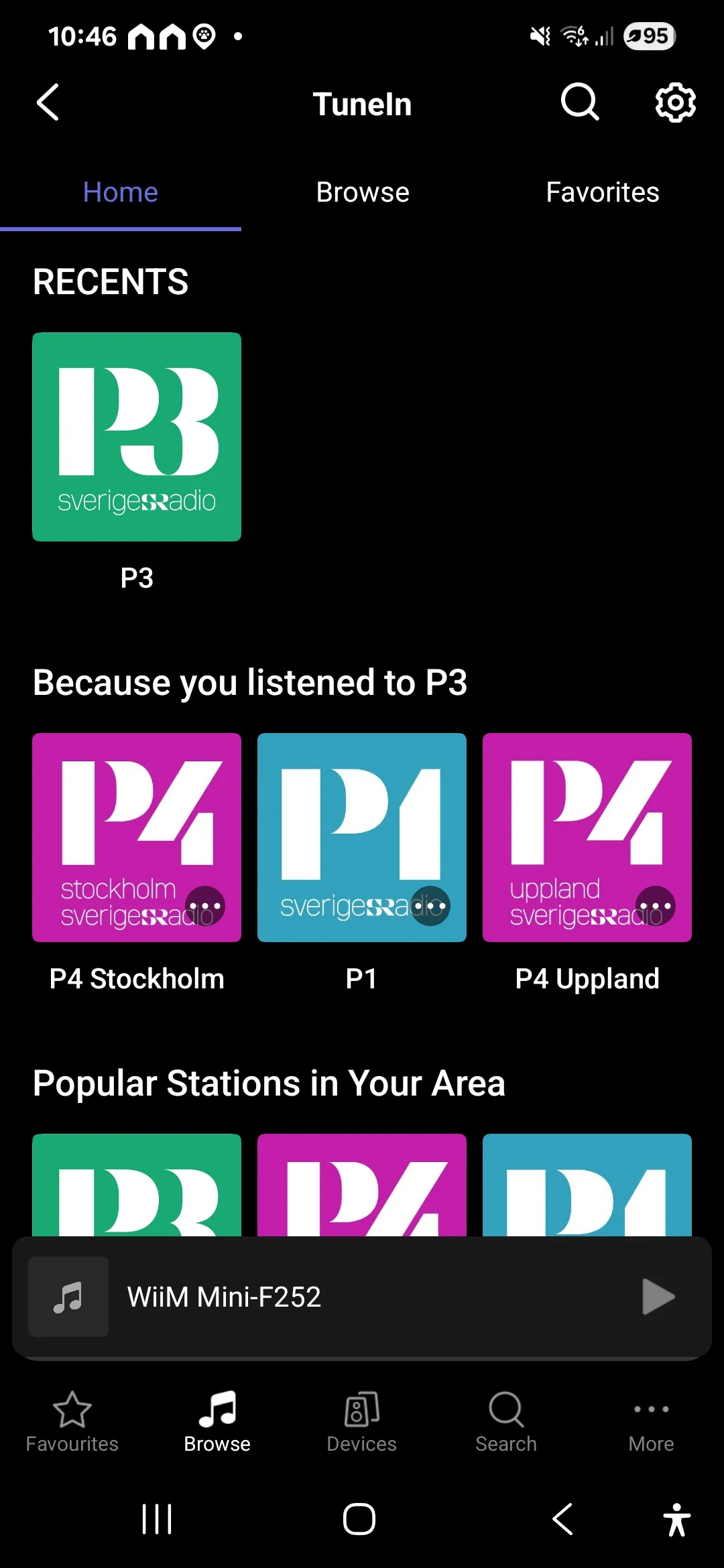
Task: Open the More tab
Action: 651,1421
